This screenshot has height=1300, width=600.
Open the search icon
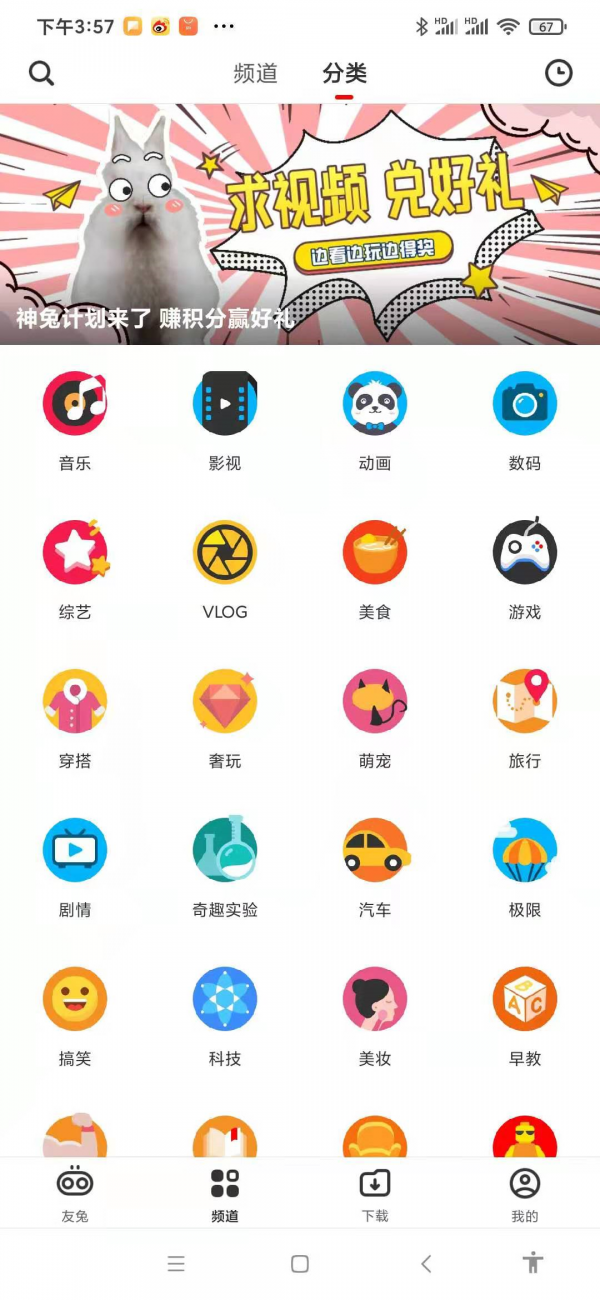41,73
